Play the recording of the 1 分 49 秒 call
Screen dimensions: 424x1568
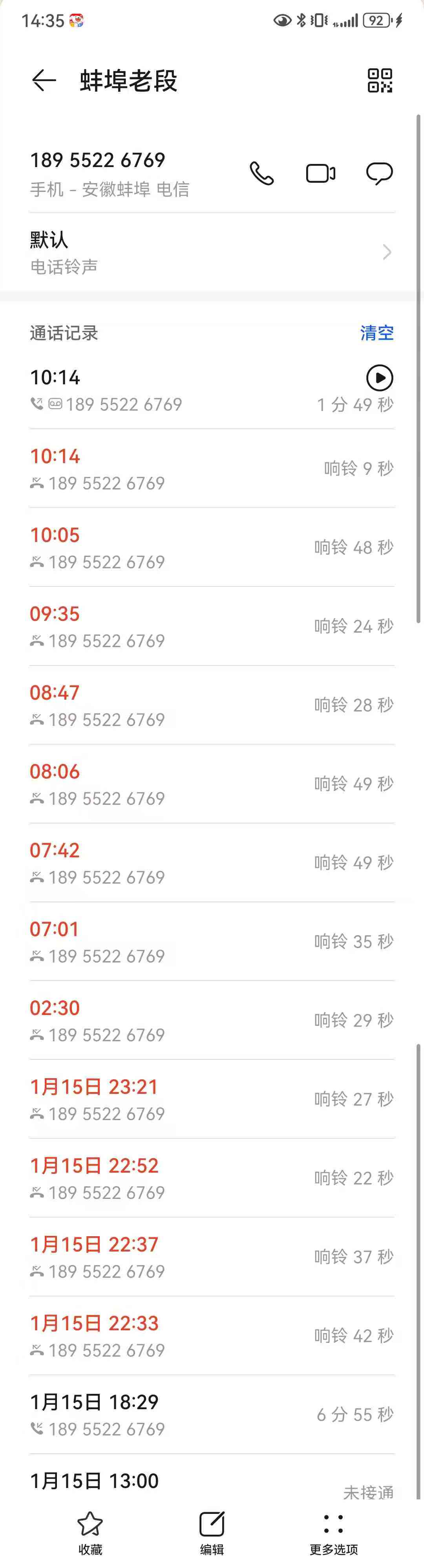coord(380,377)
